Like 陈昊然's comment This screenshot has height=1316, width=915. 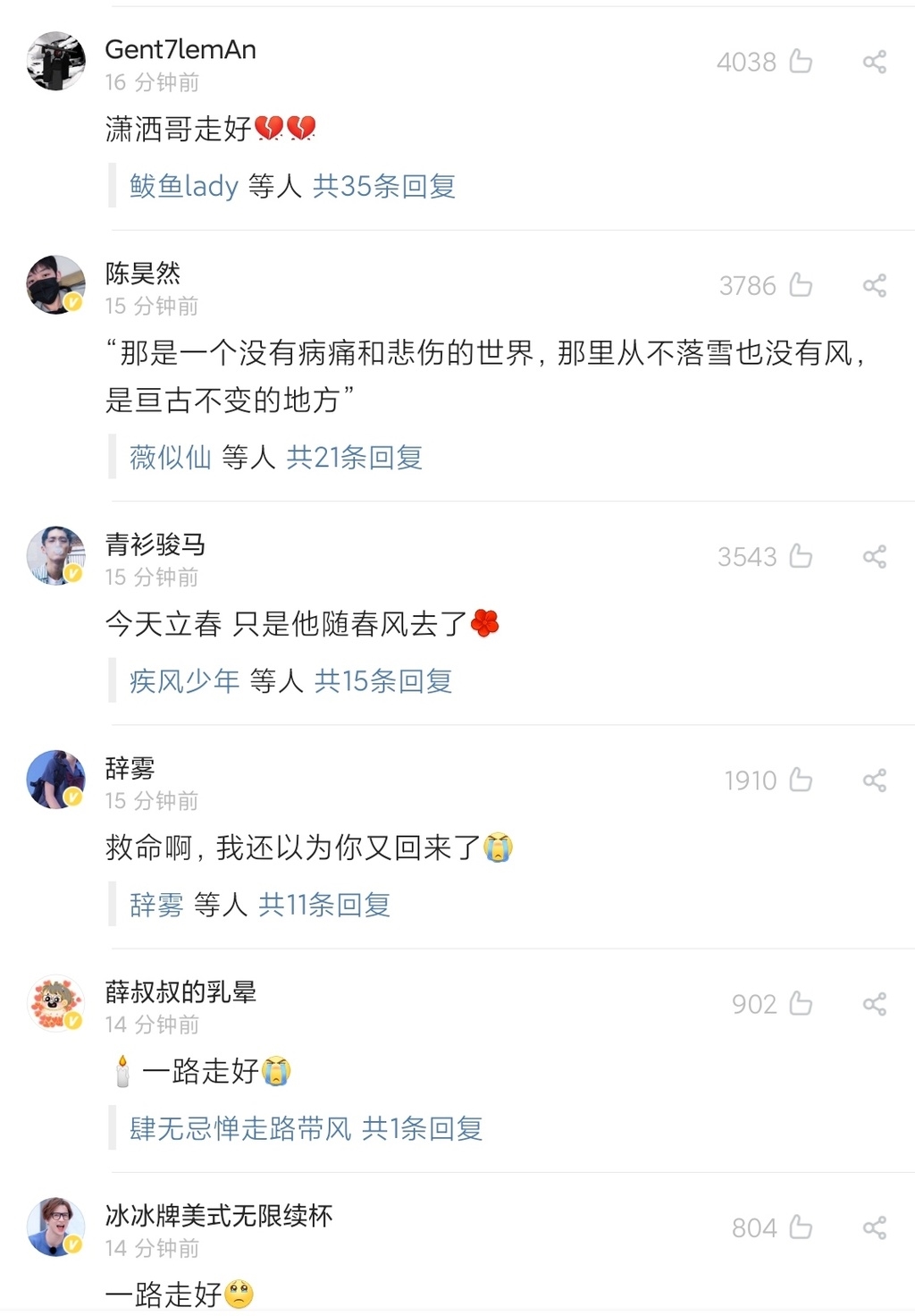801,285
